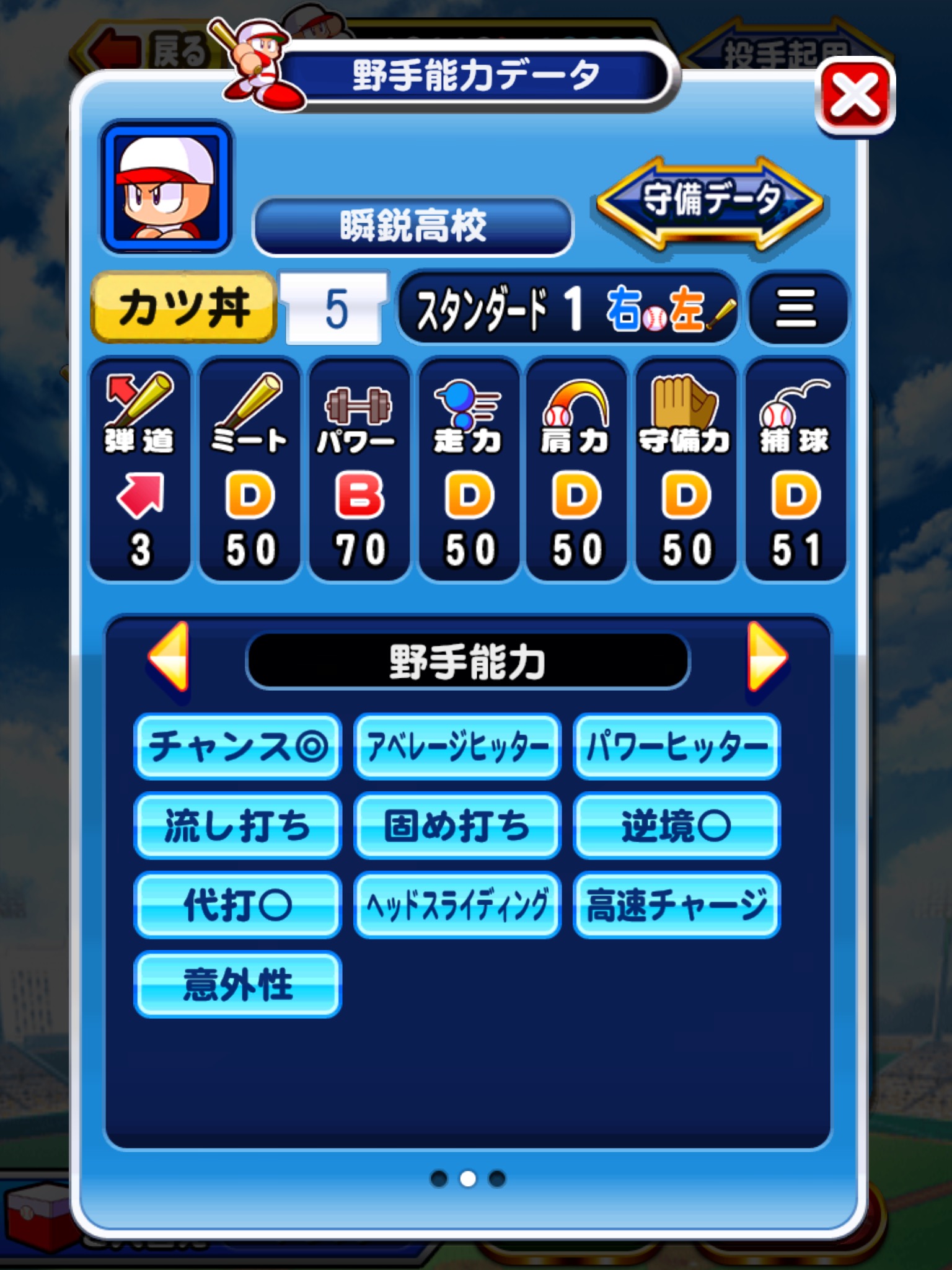
Task: Tap the page indicator dots
Action: click(468, 1179)
